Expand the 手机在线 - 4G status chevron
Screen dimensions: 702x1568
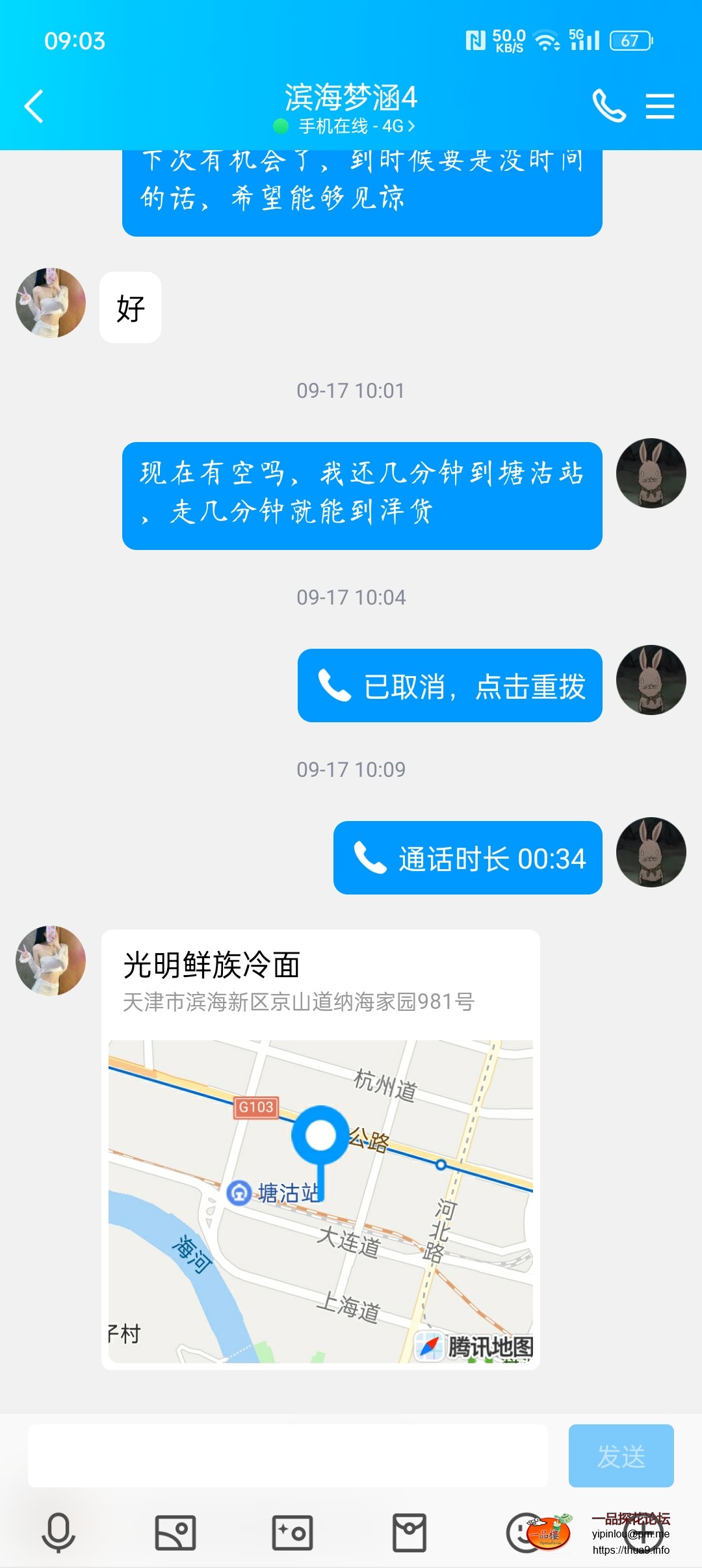coord(411,127)
